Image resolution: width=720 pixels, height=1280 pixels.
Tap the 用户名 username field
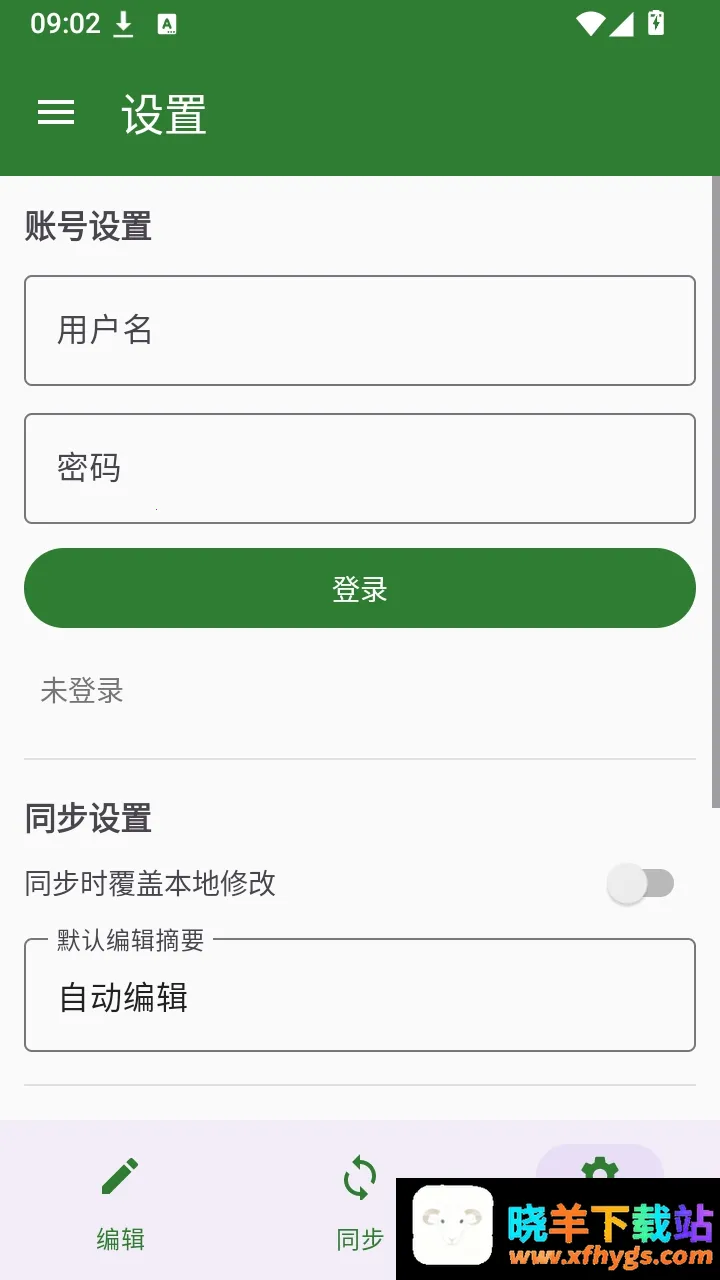click(360, 330)
